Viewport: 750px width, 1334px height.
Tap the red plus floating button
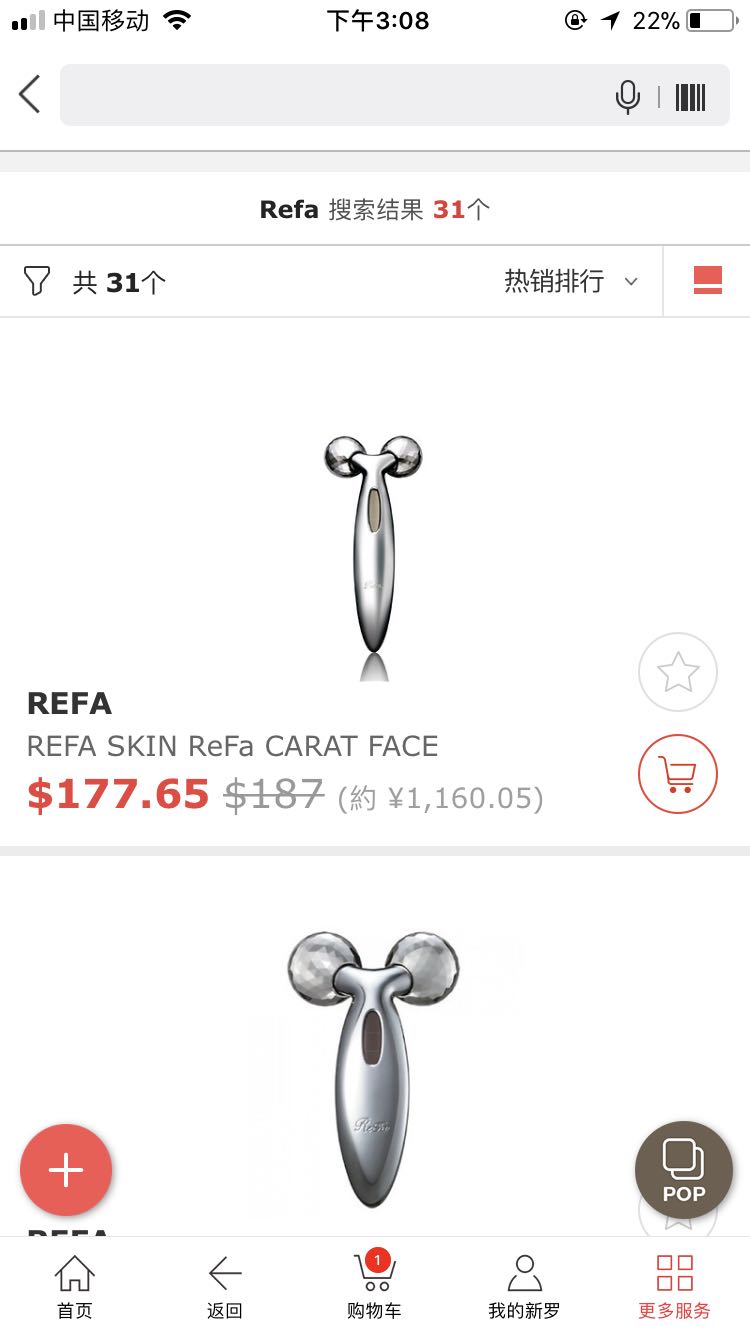coord(66,1170)
